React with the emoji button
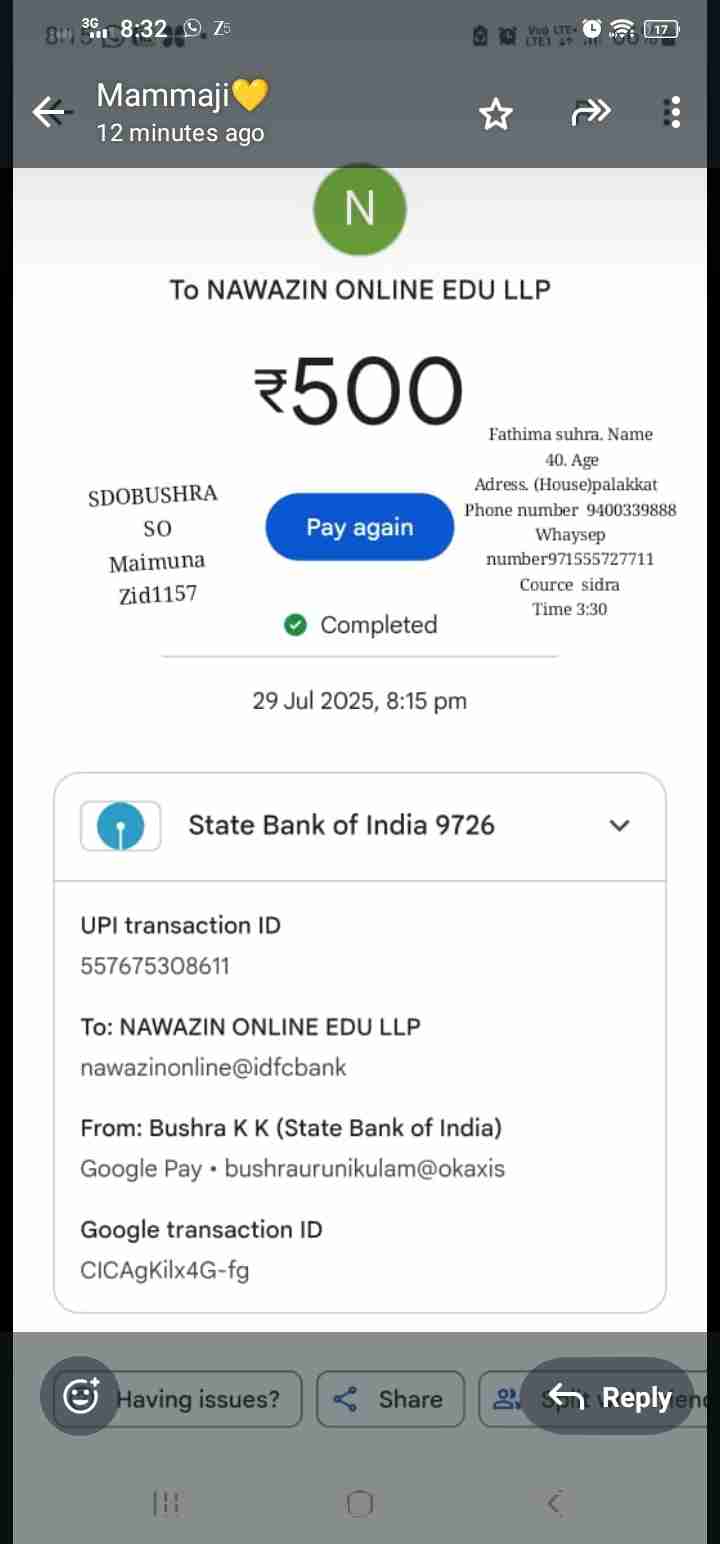Viewport: 720px width, 1544px height. pos(80,1396)
